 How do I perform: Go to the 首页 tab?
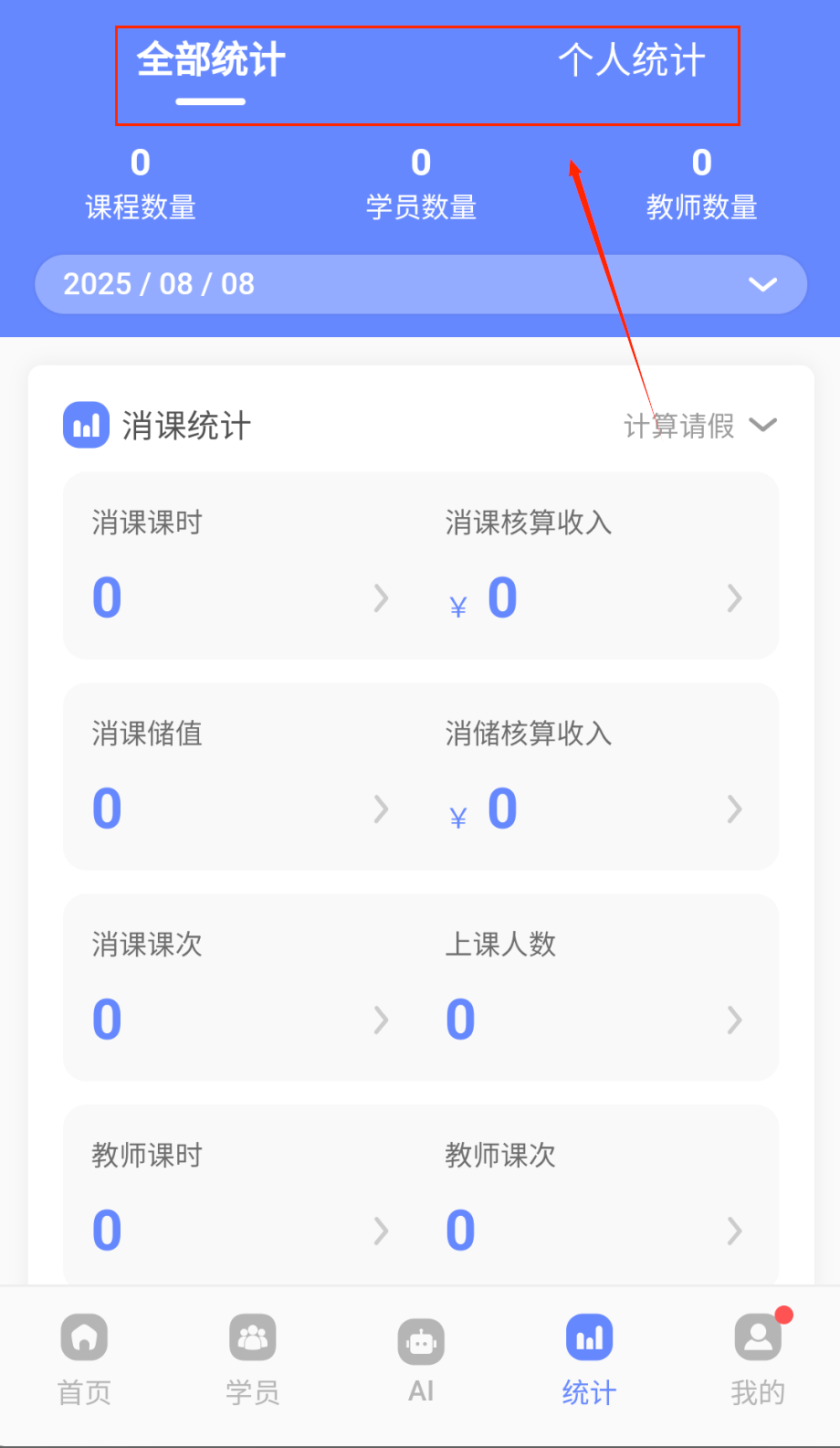coord(84,1359)
